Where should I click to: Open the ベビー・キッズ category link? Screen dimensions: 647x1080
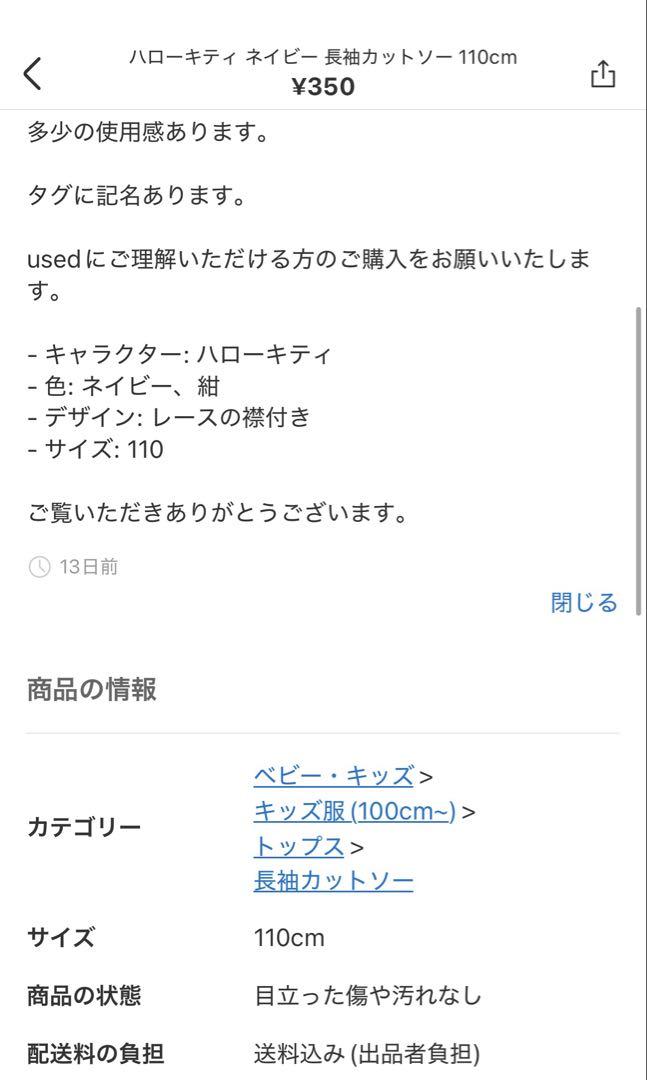click(x=333, y=776)
